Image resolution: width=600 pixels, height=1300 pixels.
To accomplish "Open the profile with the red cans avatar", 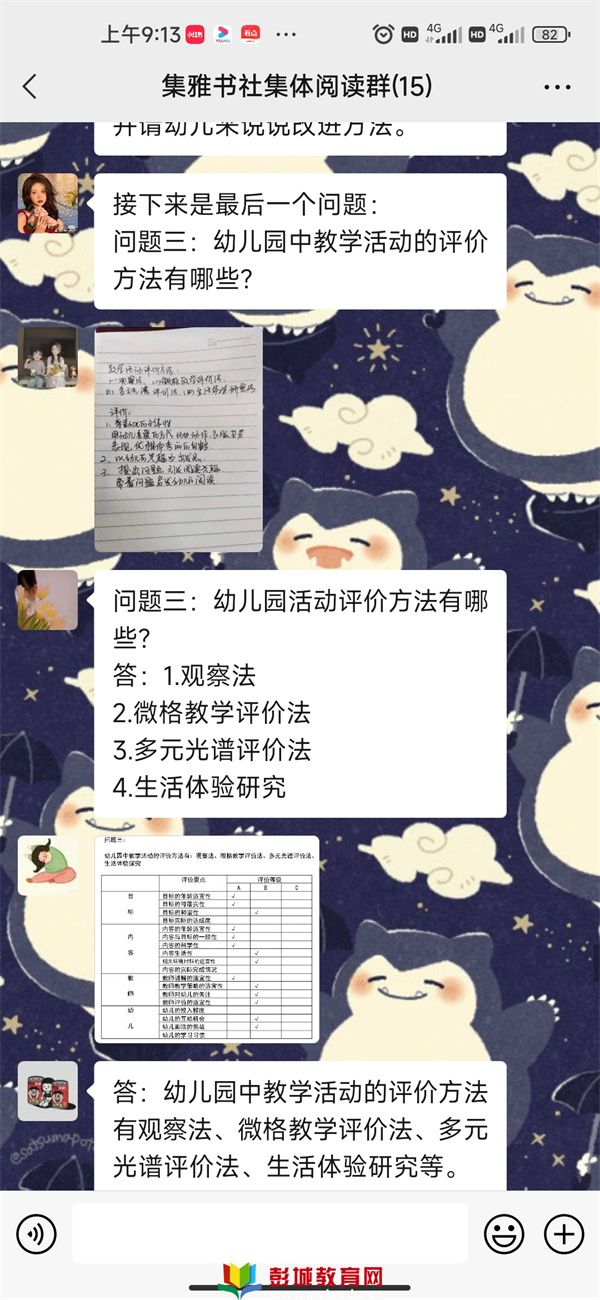I will tap(48, 1090).
